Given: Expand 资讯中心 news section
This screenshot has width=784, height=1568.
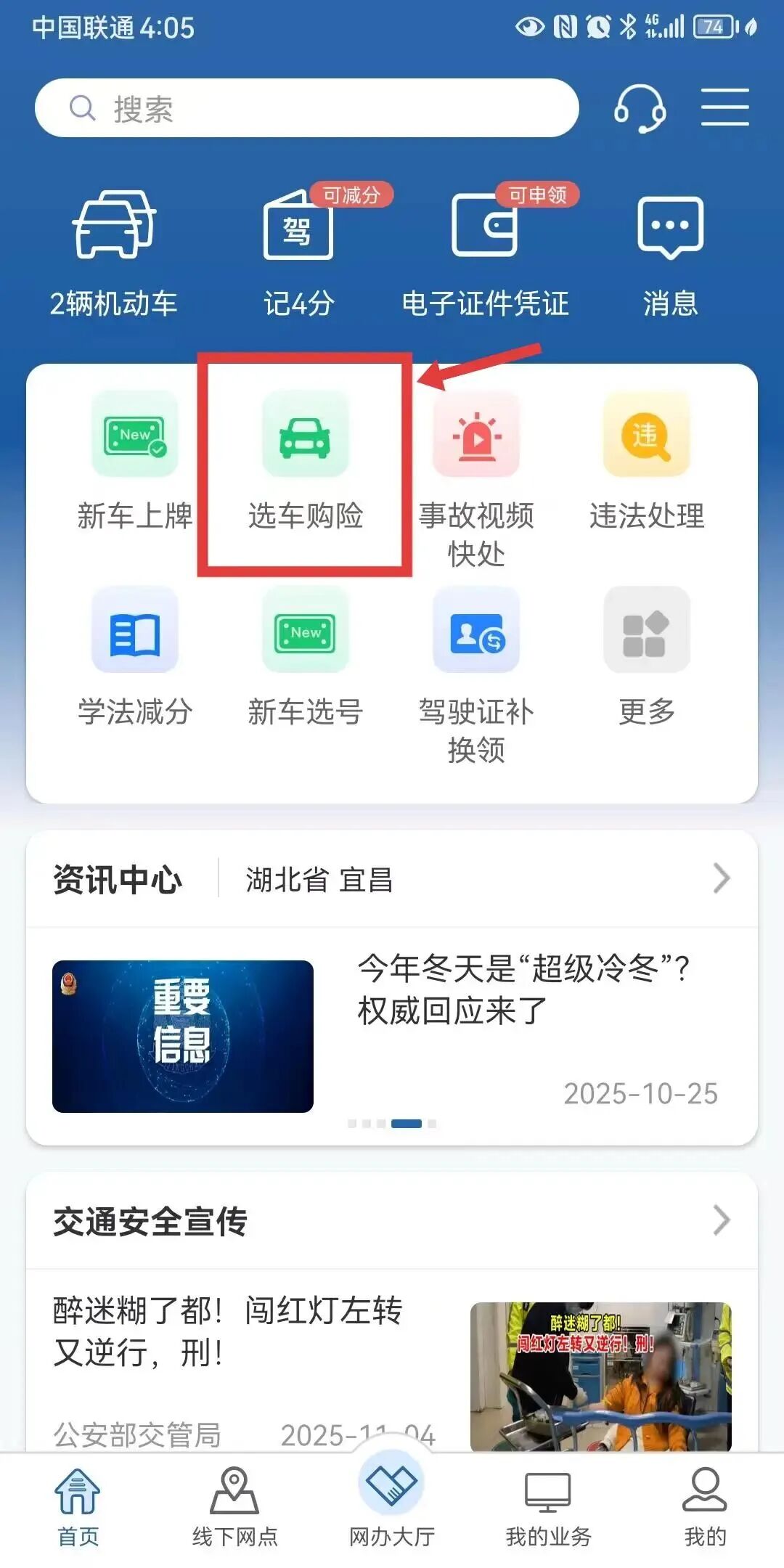Looking at the screenshot, I should 720,879.
